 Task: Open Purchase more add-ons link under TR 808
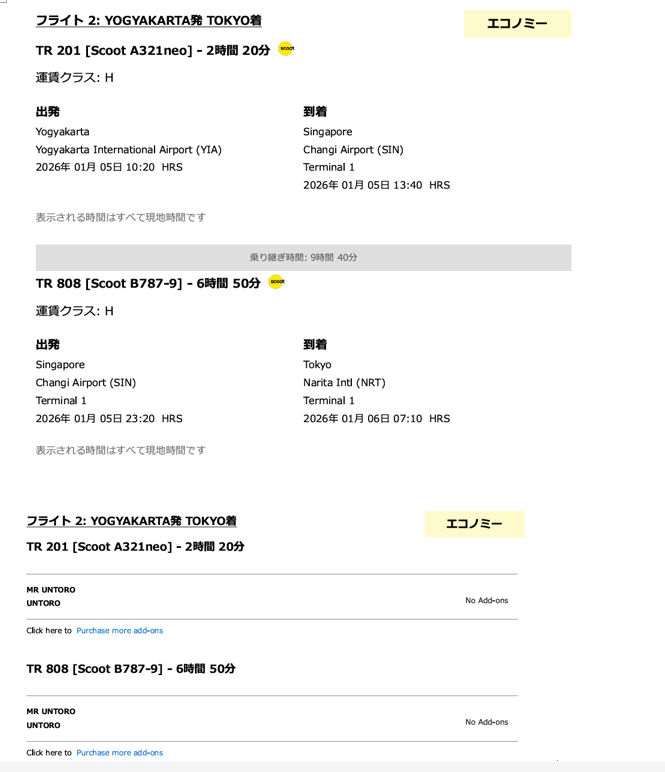pos(119,753)
